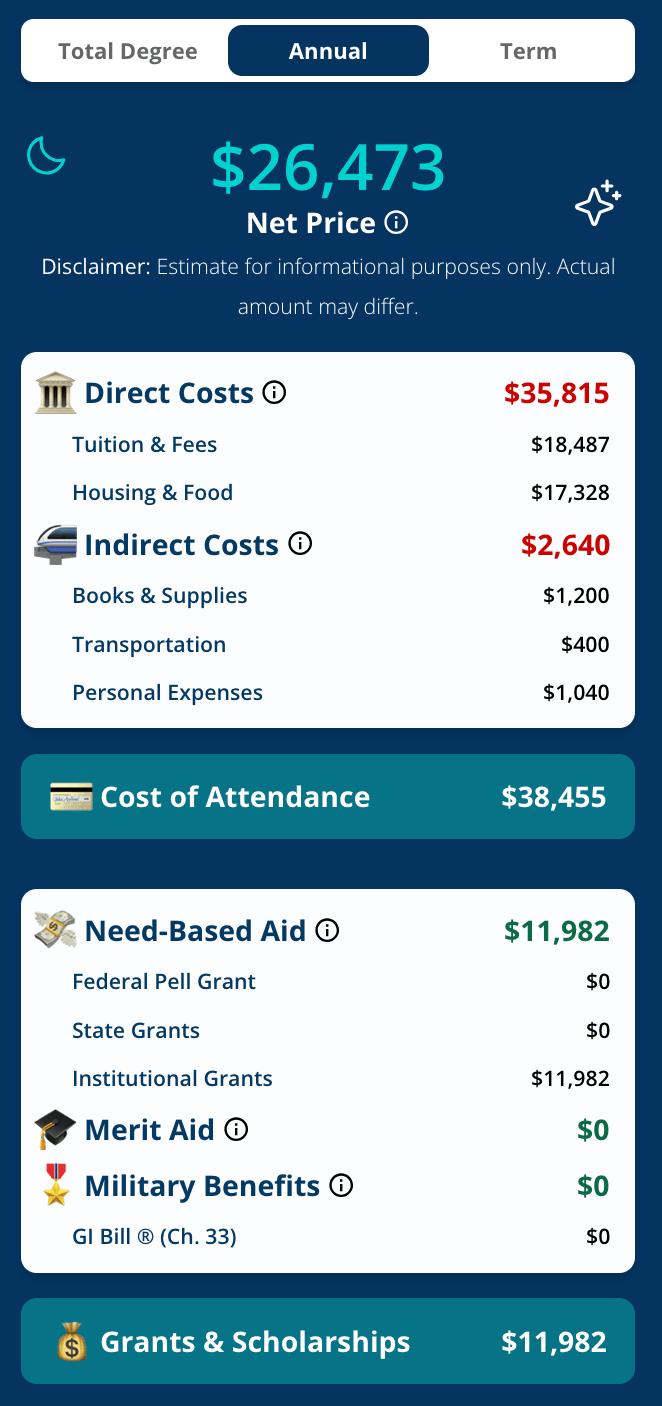
Task: Switch to the Term view
Action: tap(528, 51)
